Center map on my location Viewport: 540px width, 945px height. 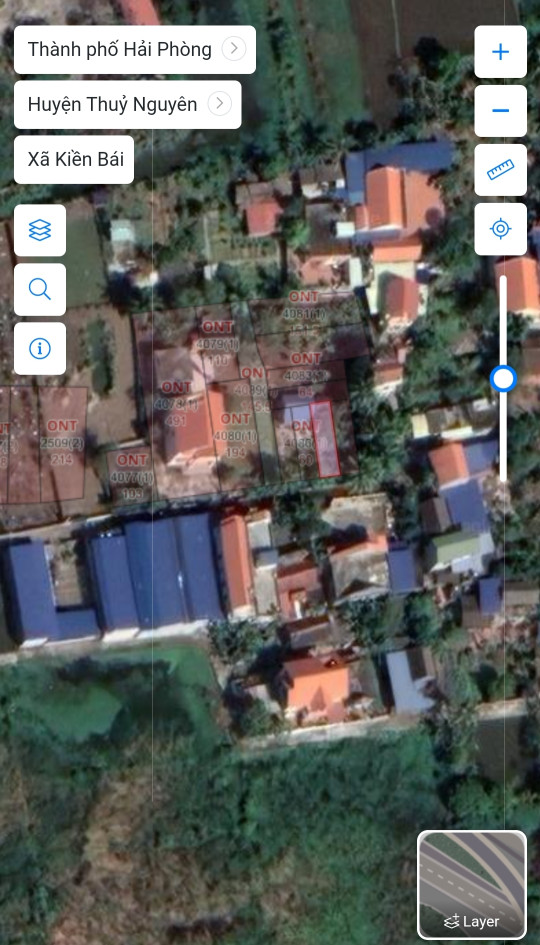tap(500, 229)
